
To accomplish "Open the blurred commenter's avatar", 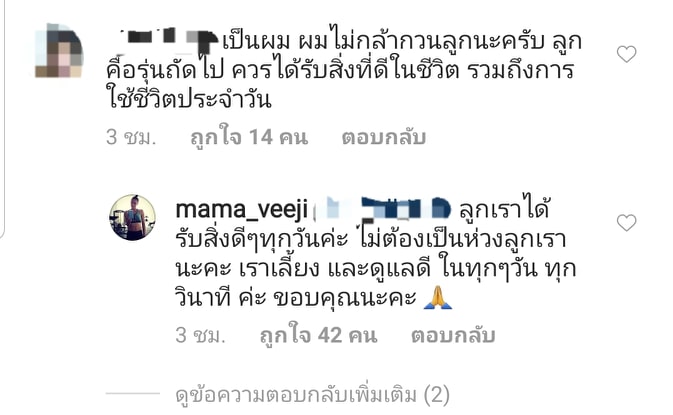I will tap(58, 50).
